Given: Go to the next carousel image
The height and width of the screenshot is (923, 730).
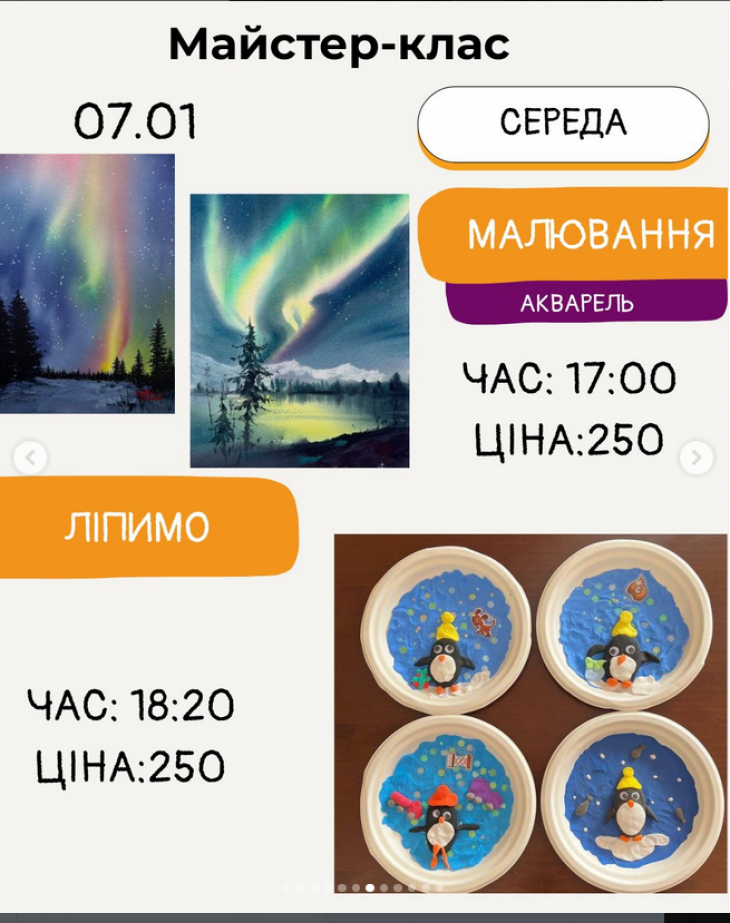Looking at the screenshot, I should pyautogui.click(x=696, y=459).
